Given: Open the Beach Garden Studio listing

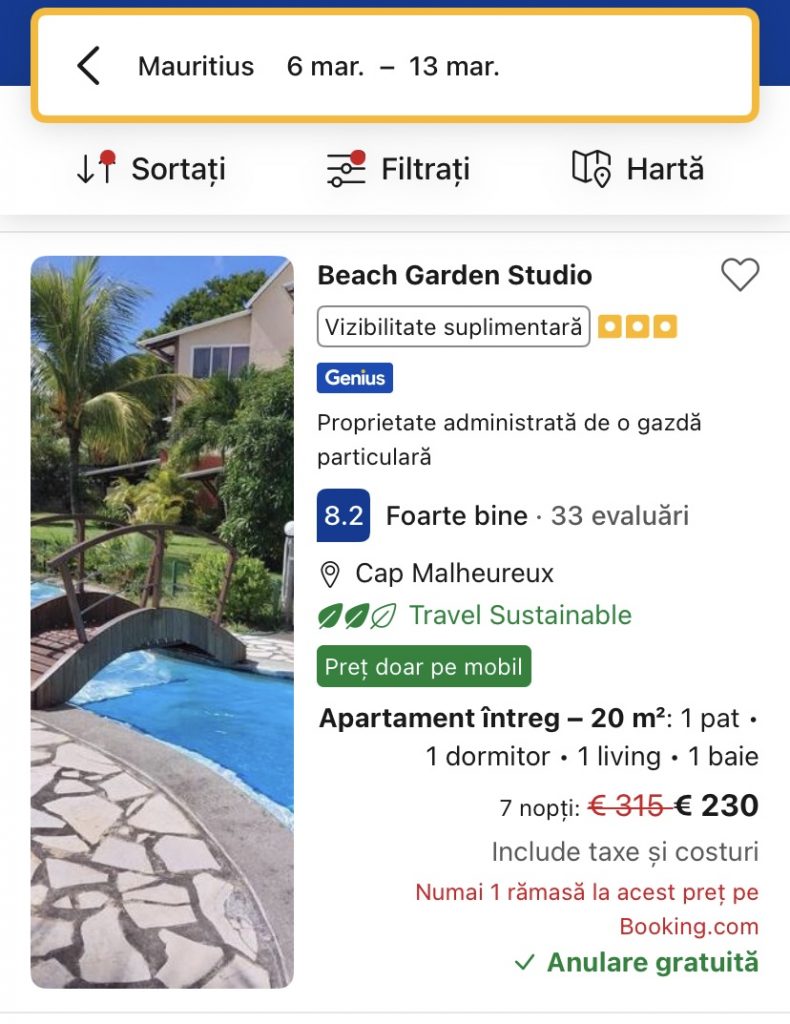Looking at the screenshot, I should pyautogui.click(x=455, y=275).
